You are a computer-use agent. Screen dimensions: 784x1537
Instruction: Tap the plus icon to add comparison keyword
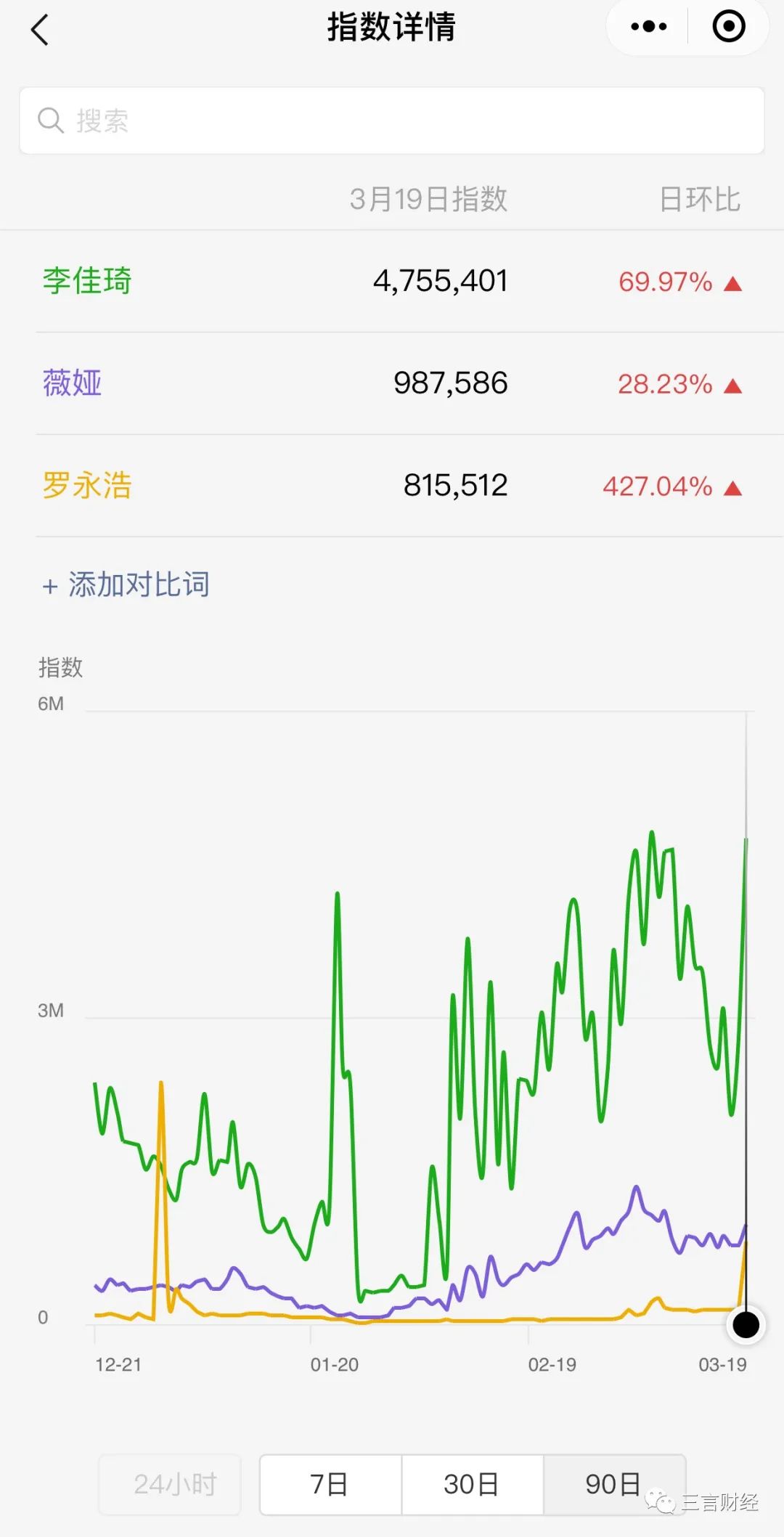click(x=50, y=585)
